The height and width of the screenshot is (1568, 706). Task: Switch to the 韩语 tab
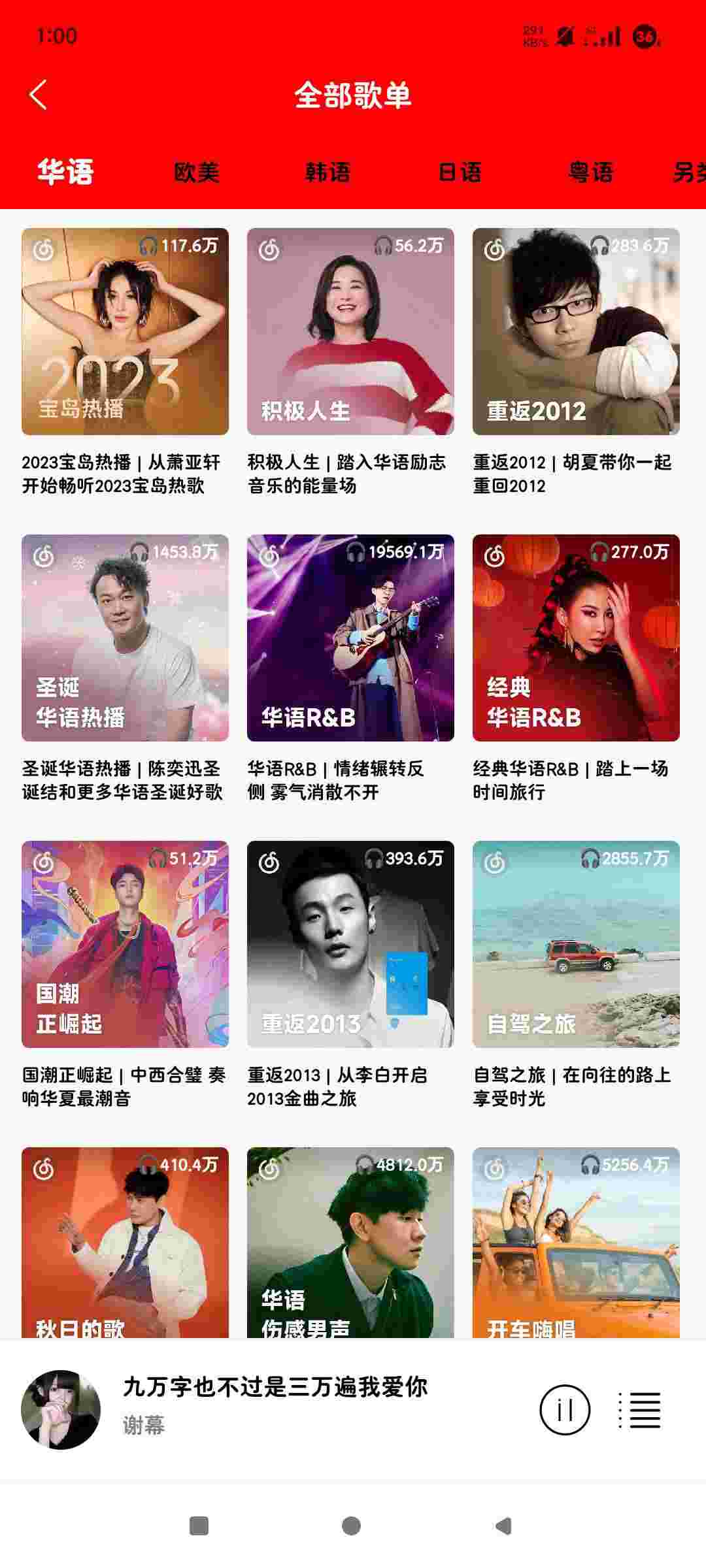pyautogui.click(x=328, y=172)
